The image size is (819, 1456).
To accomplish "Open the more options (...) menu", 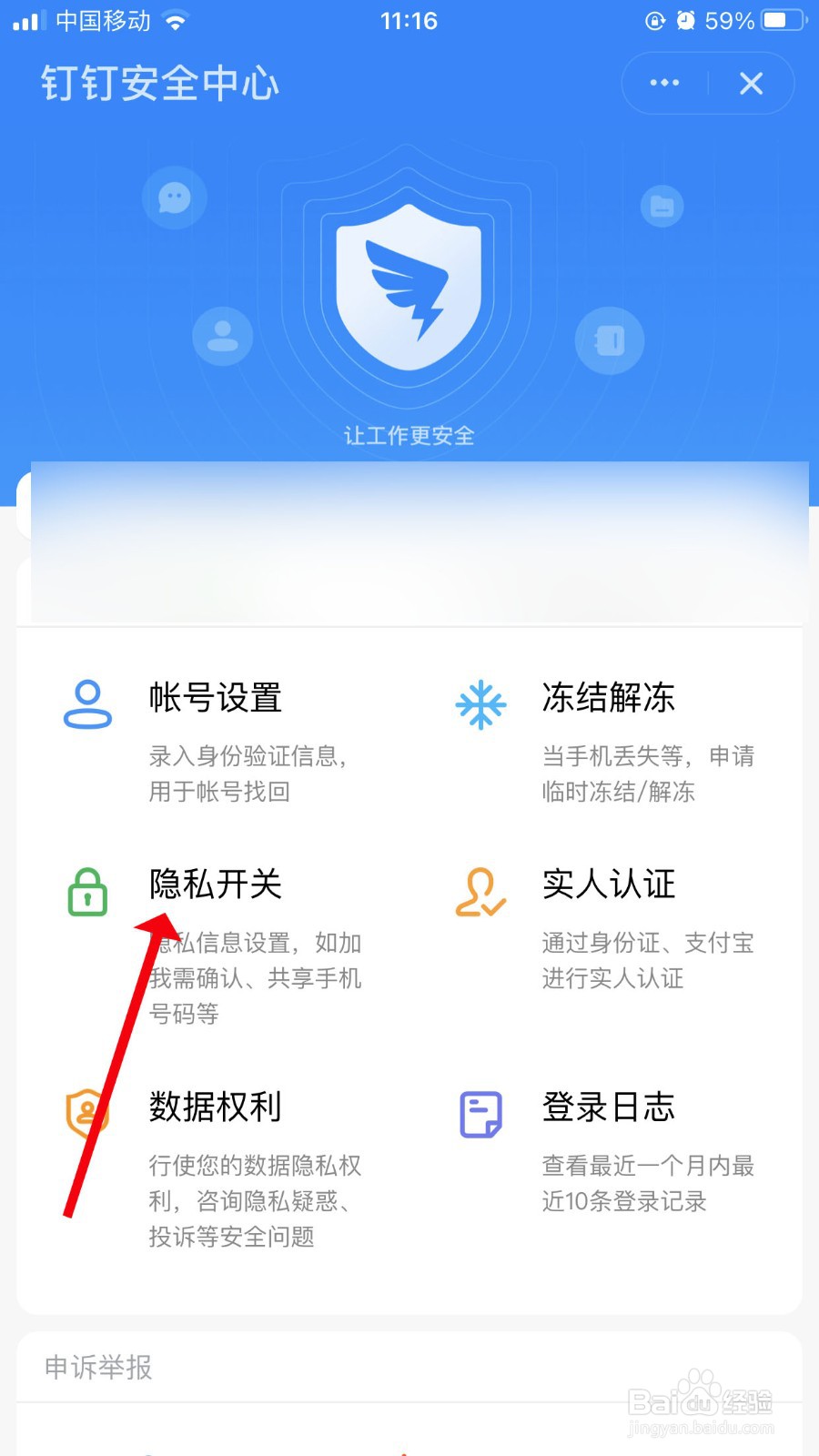I will pyautogui.click(x=663, y=83).
